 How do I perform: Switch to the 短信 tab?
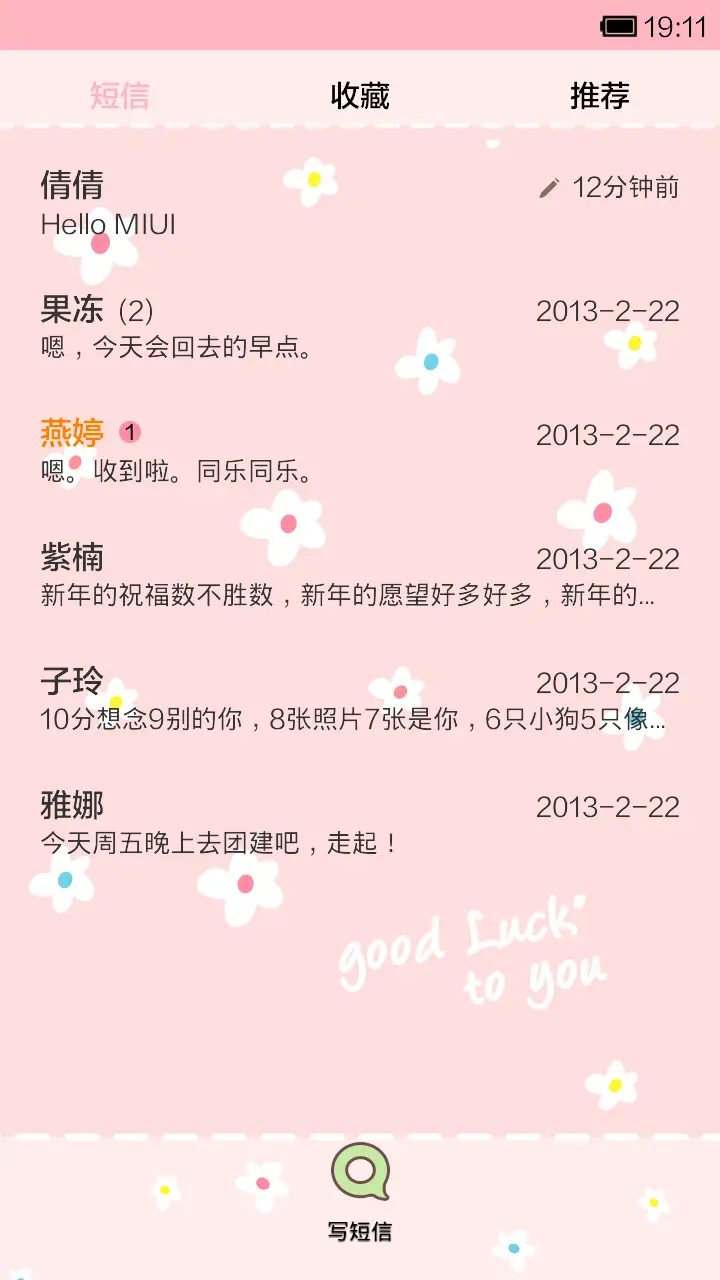pyautogui.click(x=119, y=96)
